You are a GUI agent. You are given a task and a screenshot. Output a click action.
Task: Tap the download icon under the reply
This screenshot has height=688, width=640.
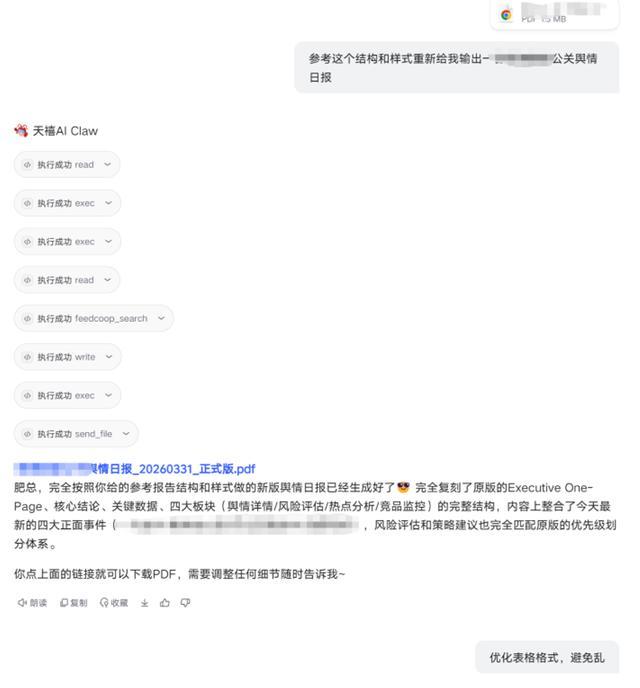tap(144, 603)
